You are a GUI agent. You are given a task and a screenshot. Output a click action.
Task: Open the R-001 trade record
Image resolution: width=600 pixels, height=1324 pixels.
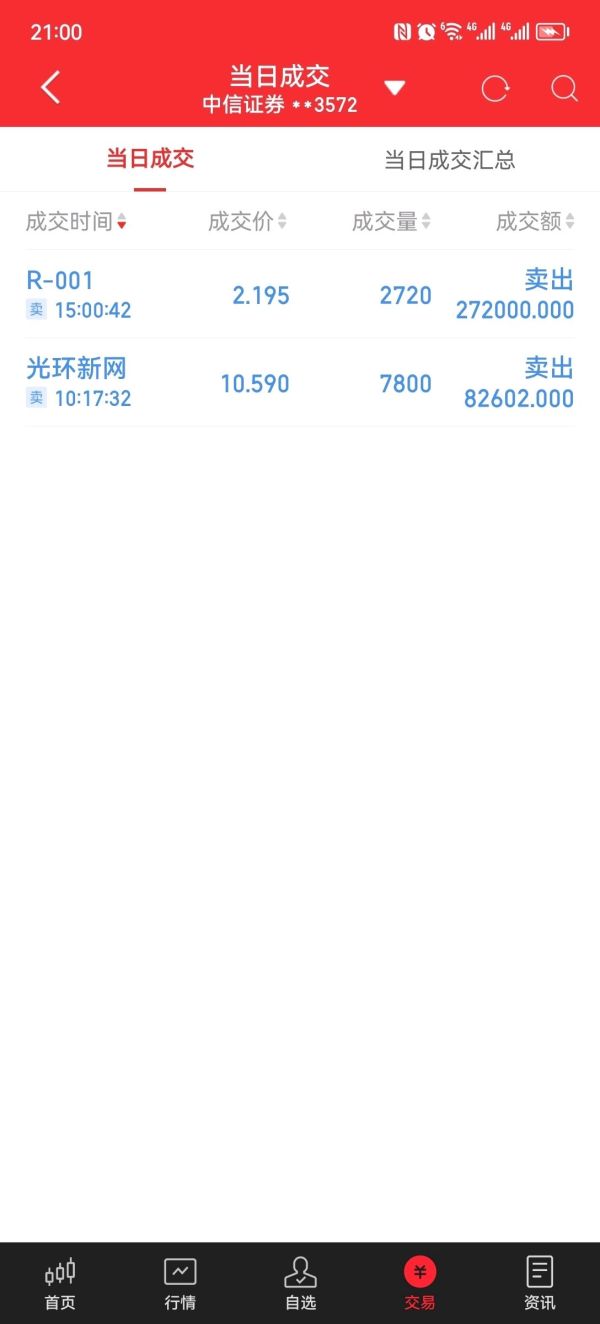tap(300, 294)
